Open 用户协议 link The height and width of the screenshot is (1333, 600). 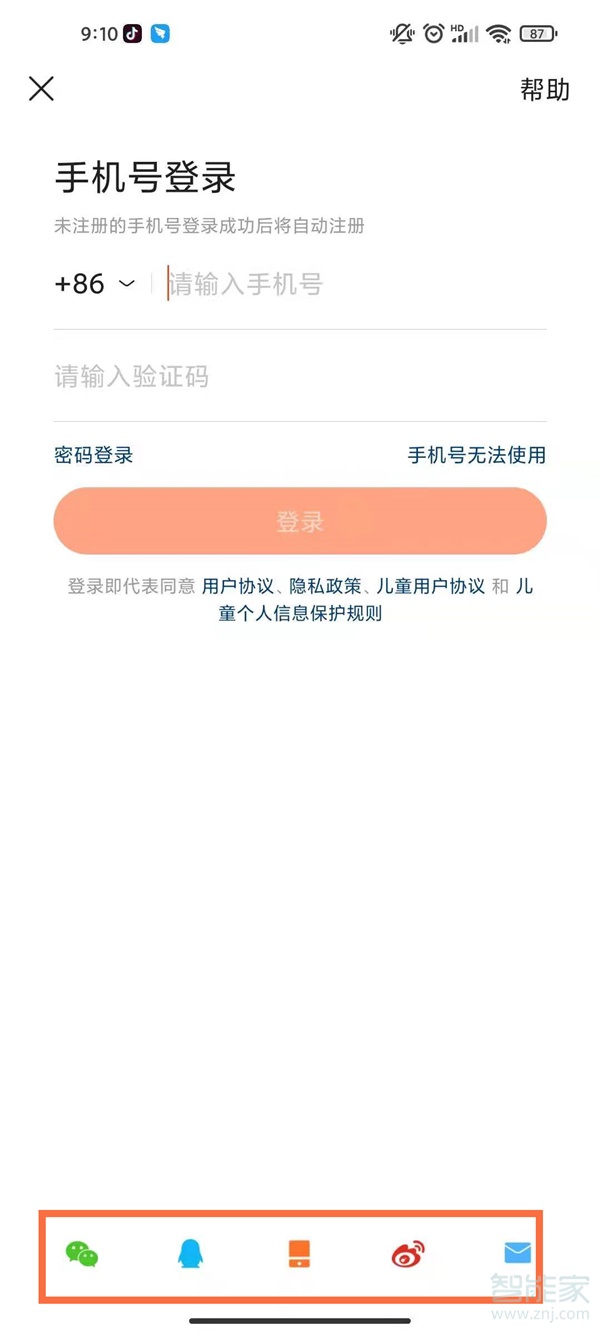click(237, 586)
